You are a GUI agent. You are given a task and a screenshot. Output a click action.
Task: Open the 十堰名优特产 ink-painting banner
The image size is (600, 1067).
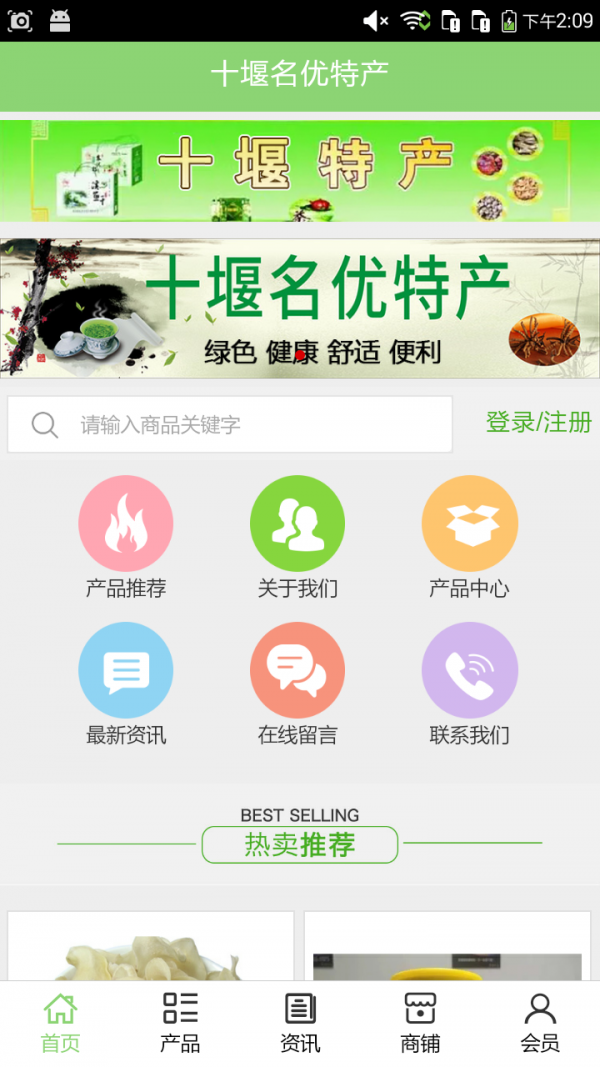tap(300, 308)
